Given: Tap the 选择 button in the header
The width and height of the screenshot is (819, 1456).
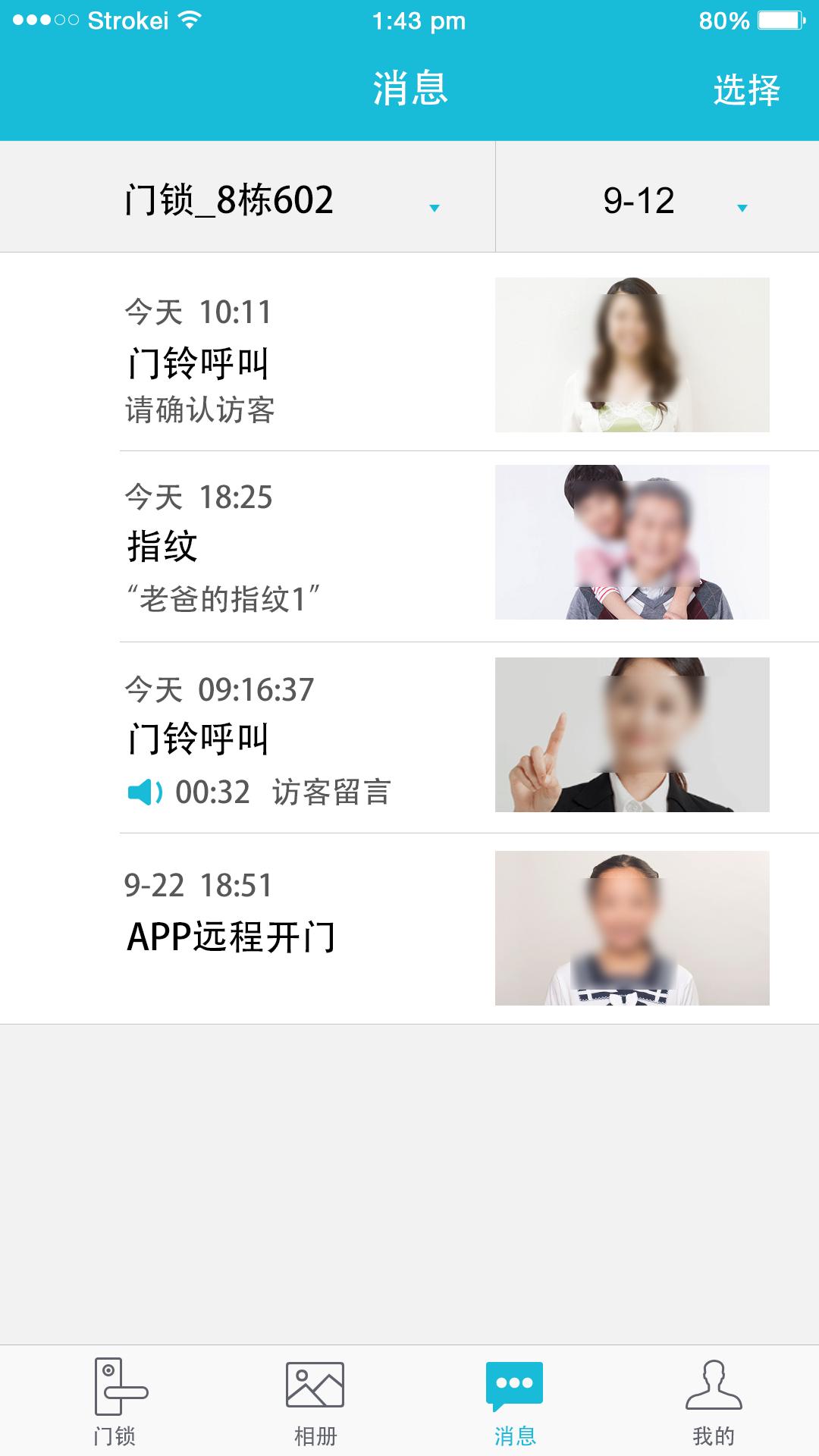Looking at the screenshot, I should 746,90.
